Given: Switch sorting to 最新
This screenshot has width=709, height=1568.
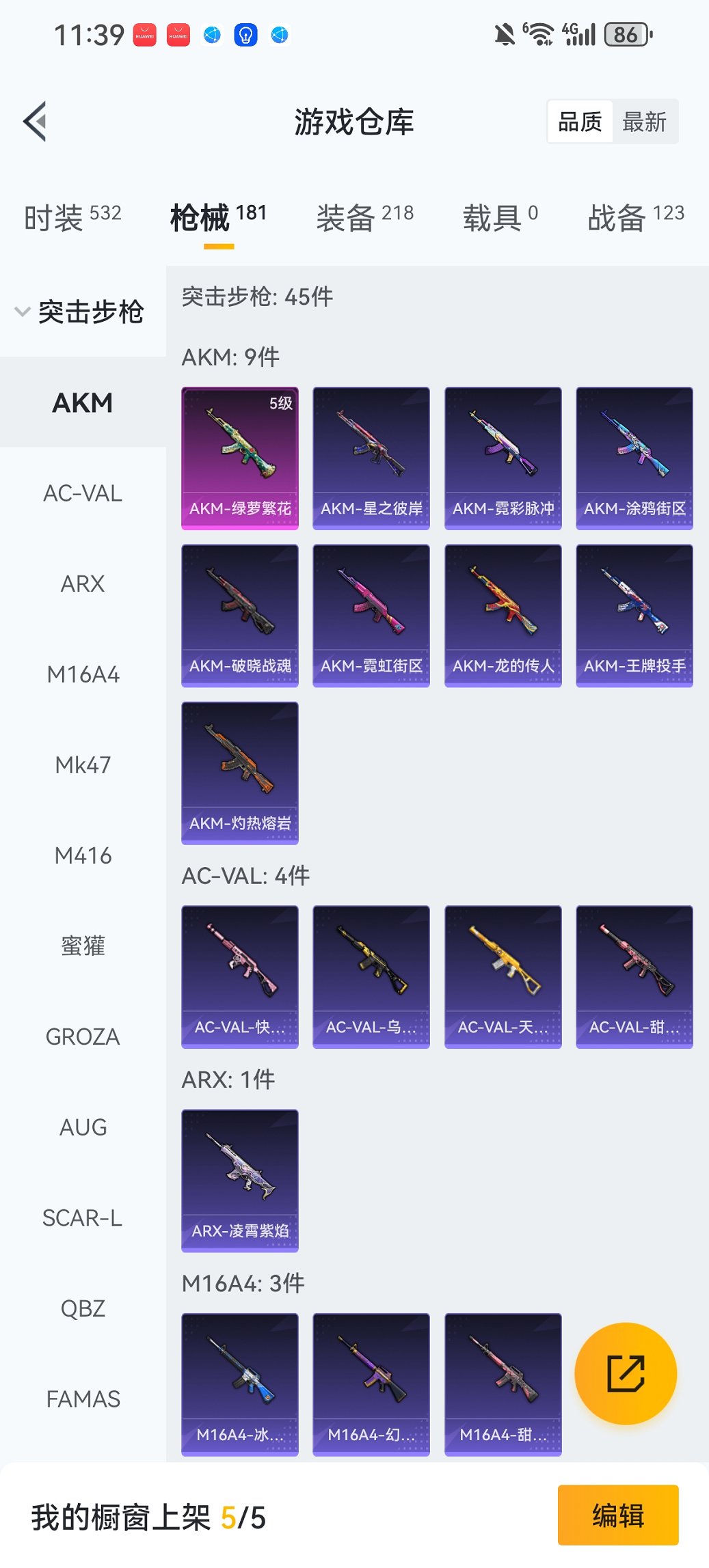Looking at the screenshot, I should (644, 122).
